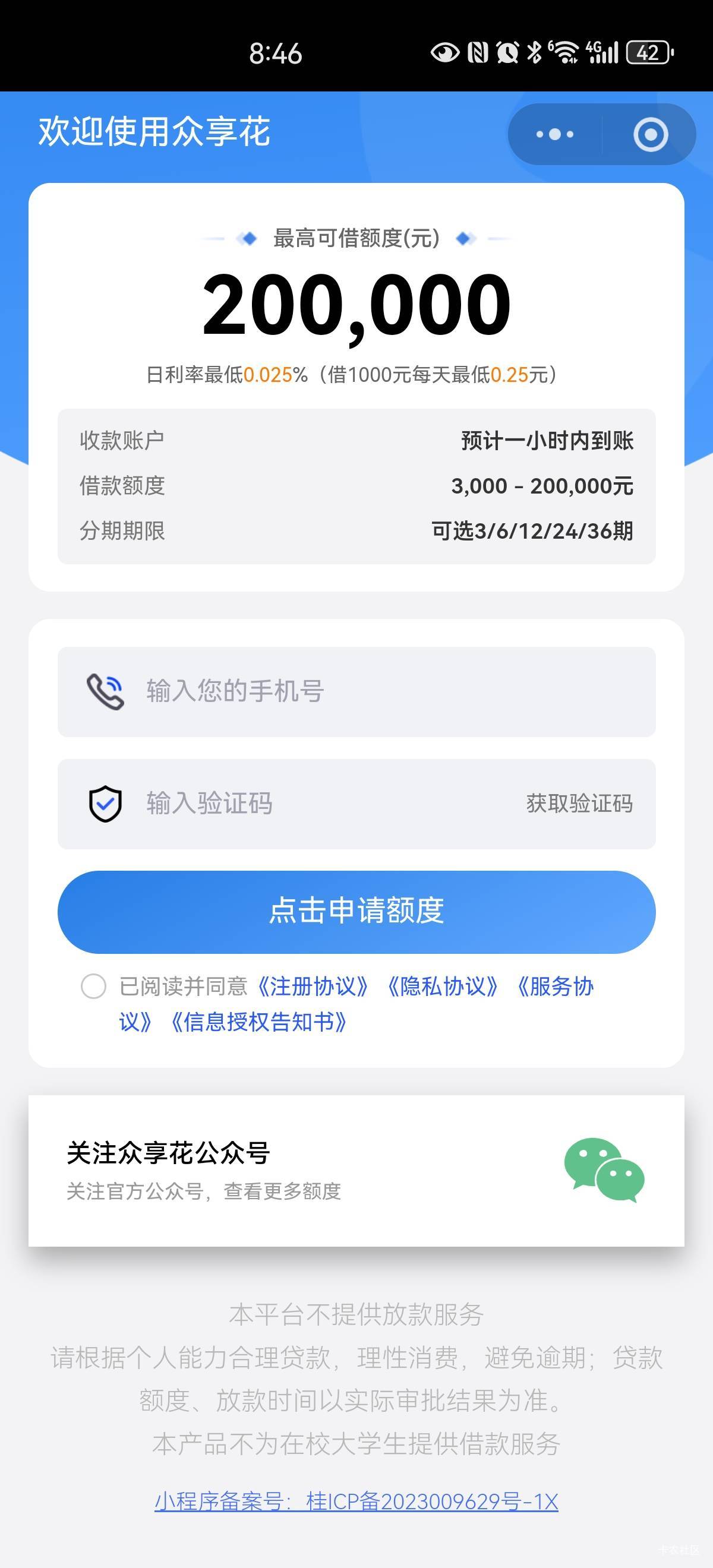The height and width of the screenshot is (1568, 713).
Task: Tap the verification code input field
Action: point(292,804)
